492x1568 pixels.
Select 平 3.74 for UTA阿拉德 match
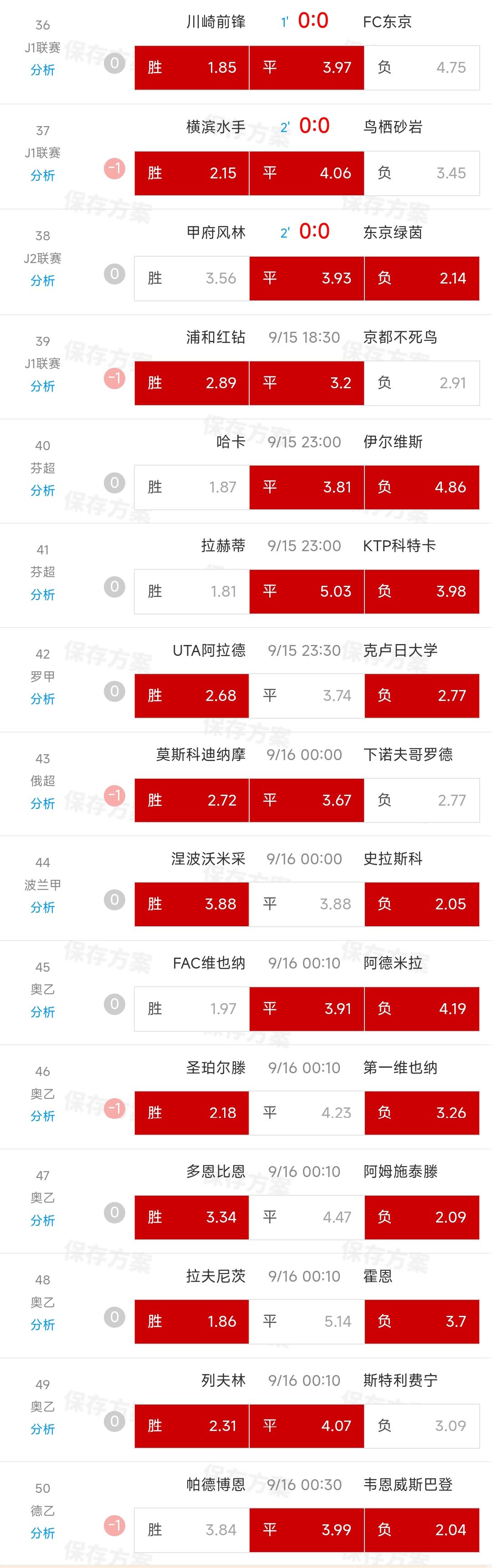306,696
